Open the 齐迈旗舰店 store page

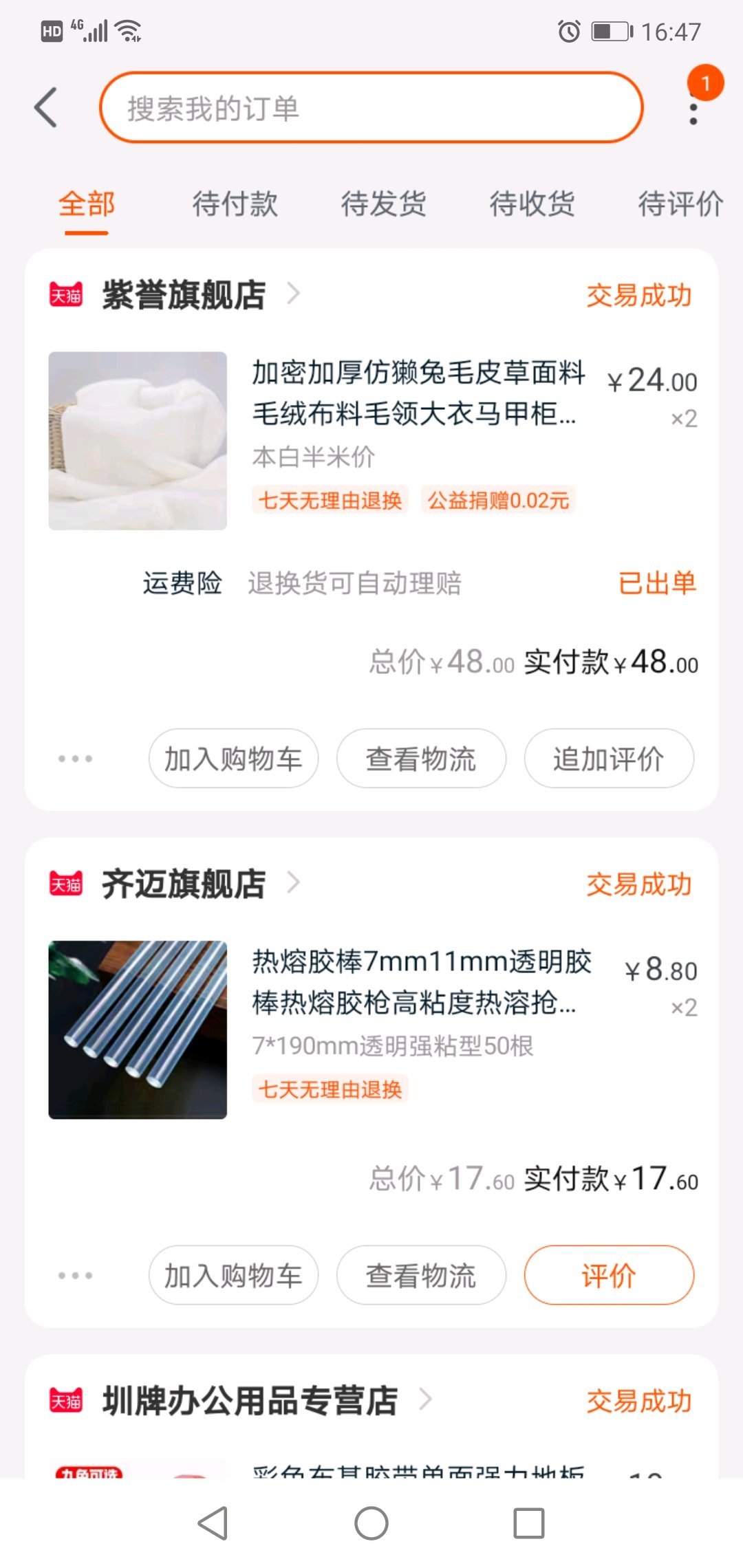pyautogui.click(x=184, y=884)
